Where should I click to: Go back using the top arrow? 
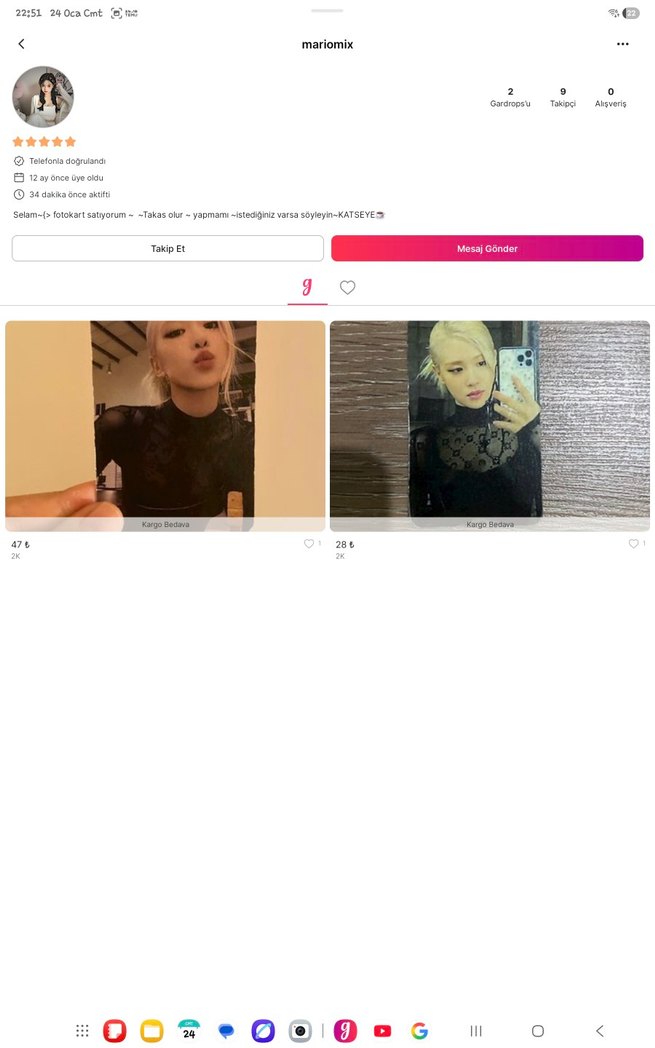click(21, 44)
